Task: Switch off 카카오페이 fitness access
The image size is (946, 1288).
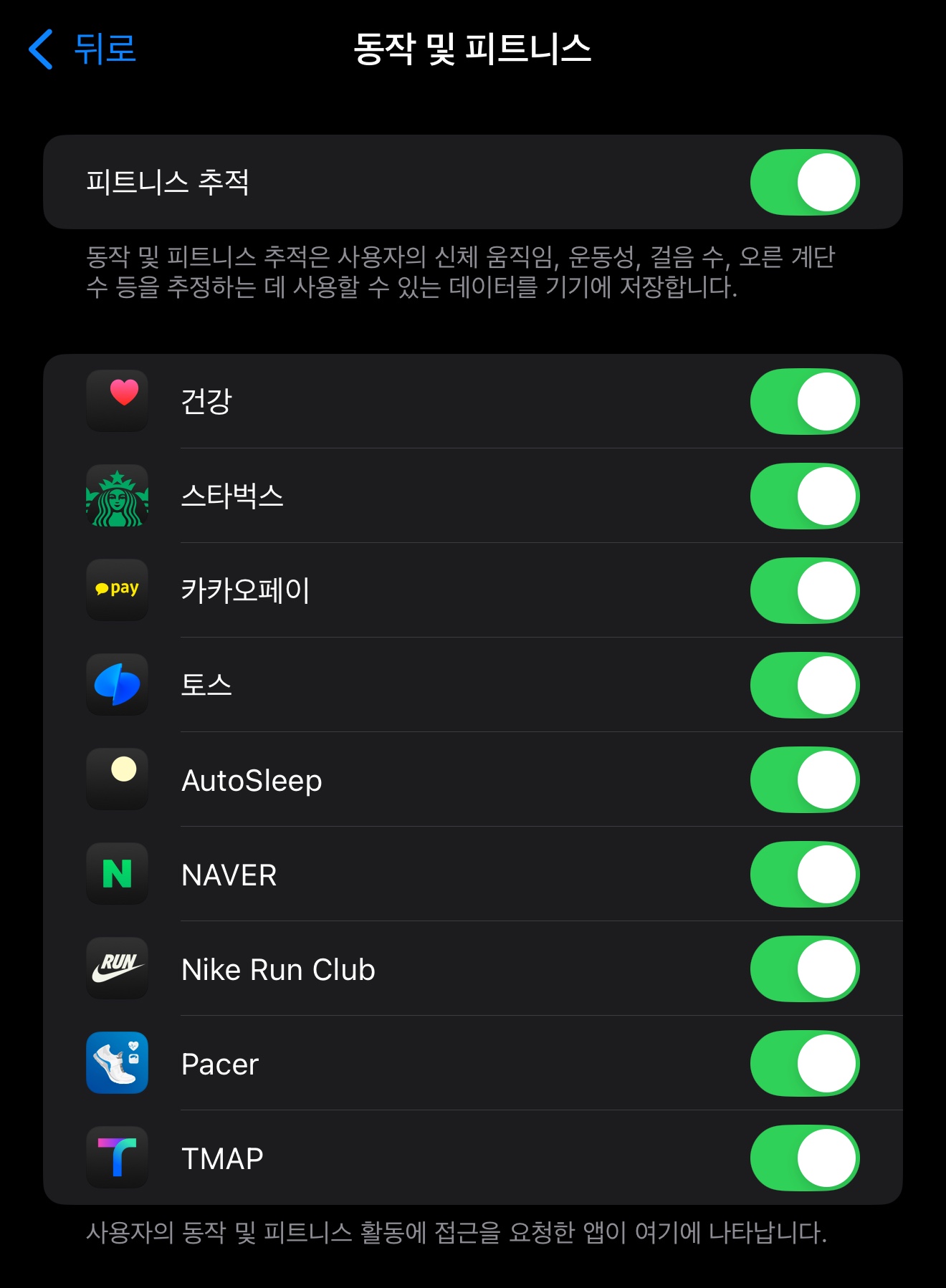Action: click(x=804, y=590)
